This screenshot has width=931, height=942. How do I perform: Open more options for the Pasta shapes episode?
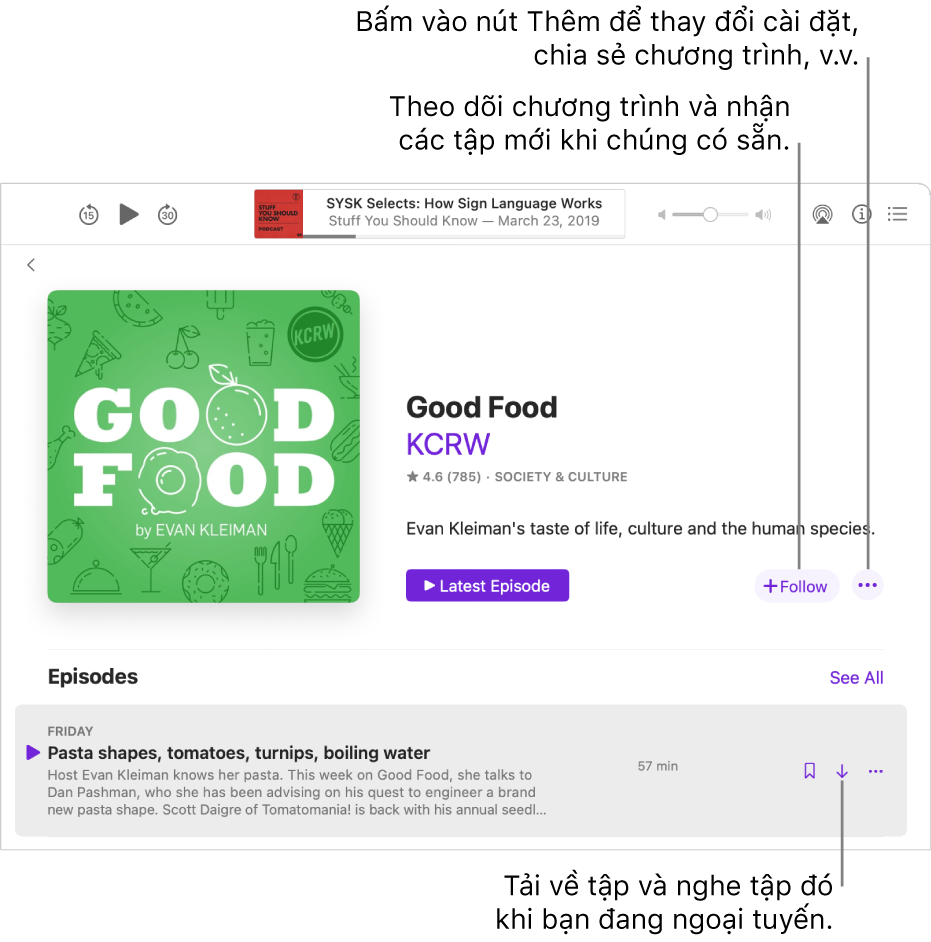point(876,771)
